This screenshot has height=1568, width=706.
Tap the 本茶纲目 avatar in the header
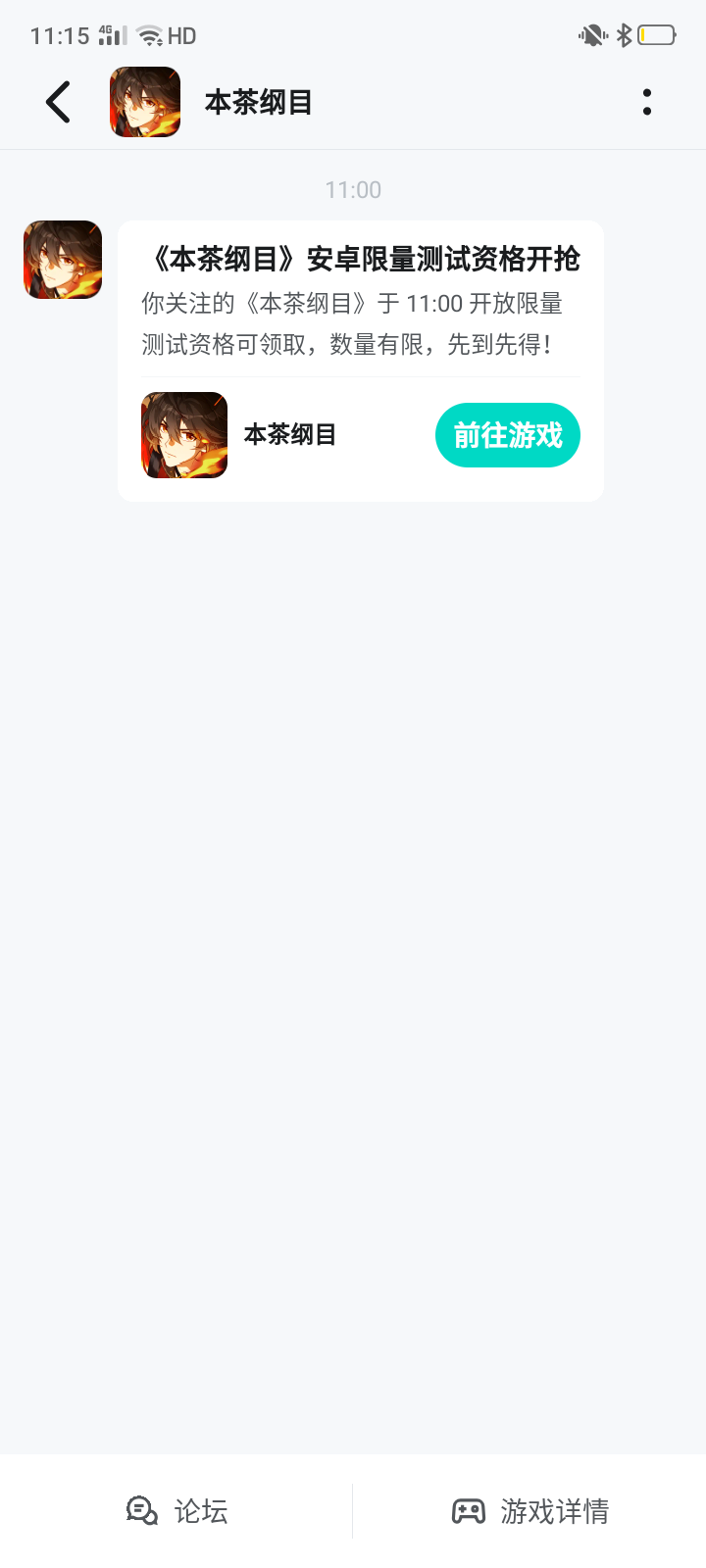(x=145, y=102)
